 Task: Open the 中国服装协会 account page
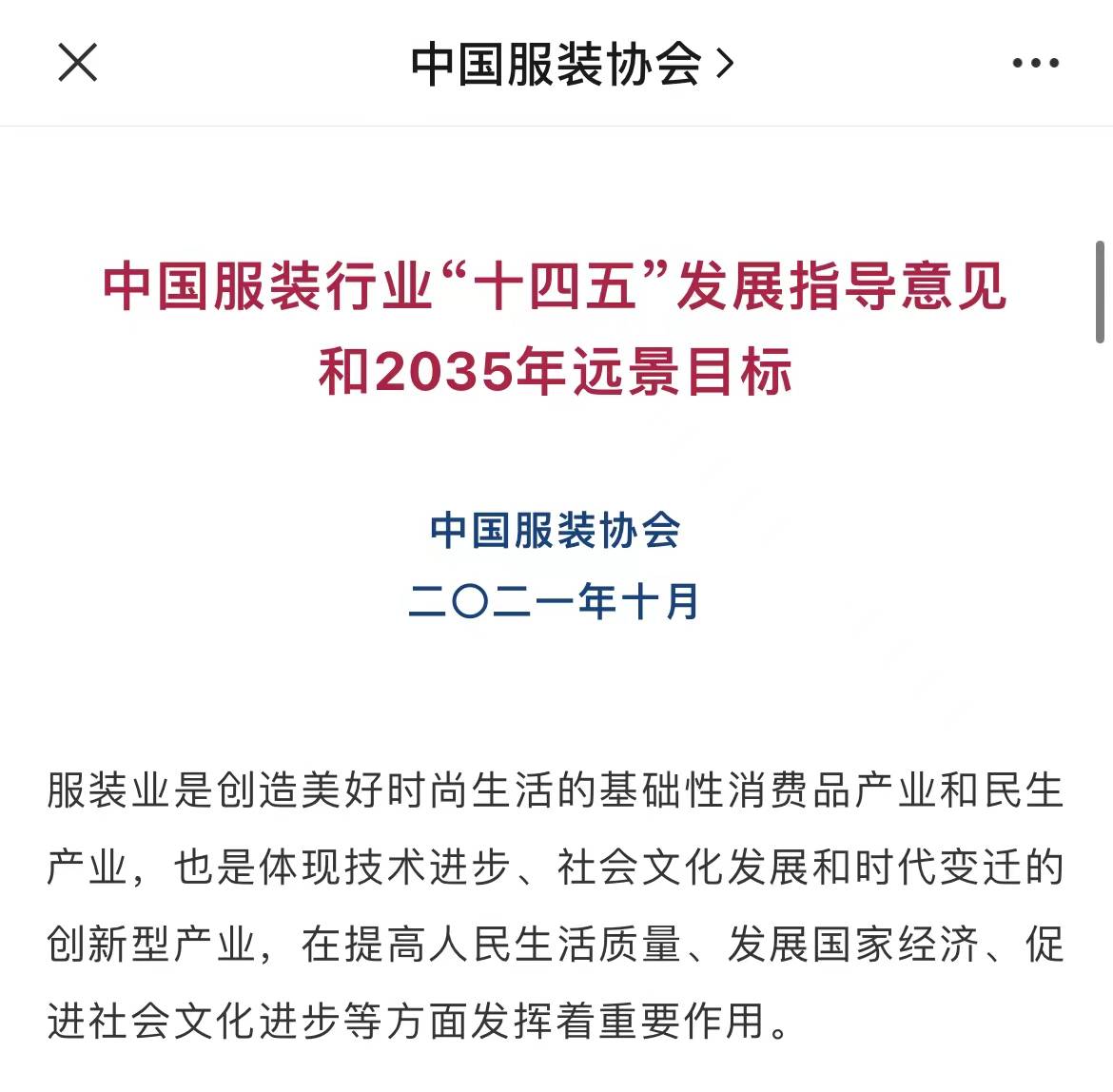[571, 64]
